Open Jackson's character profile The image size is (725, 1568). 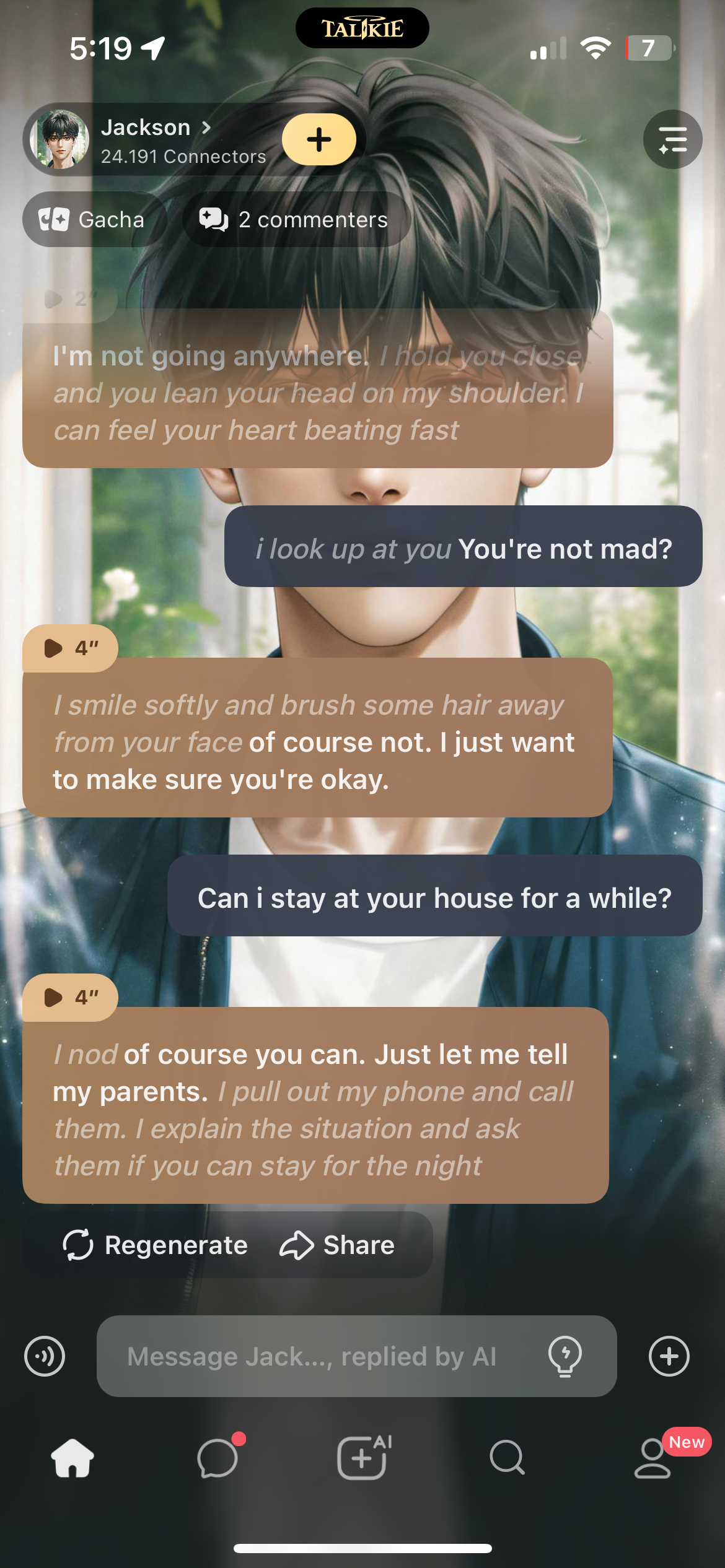(x=155, y=128)
